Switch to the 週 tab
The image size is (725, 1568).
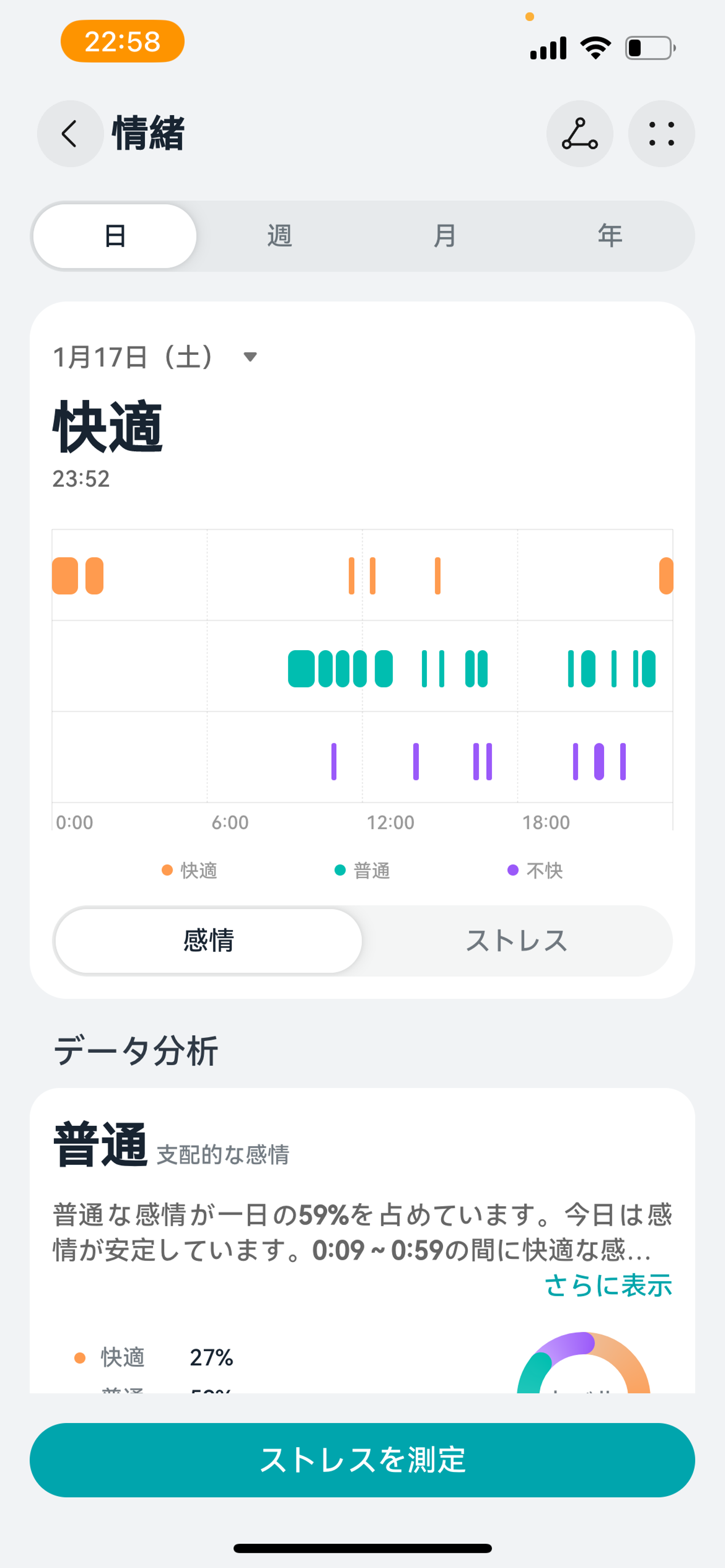[279, 236]
